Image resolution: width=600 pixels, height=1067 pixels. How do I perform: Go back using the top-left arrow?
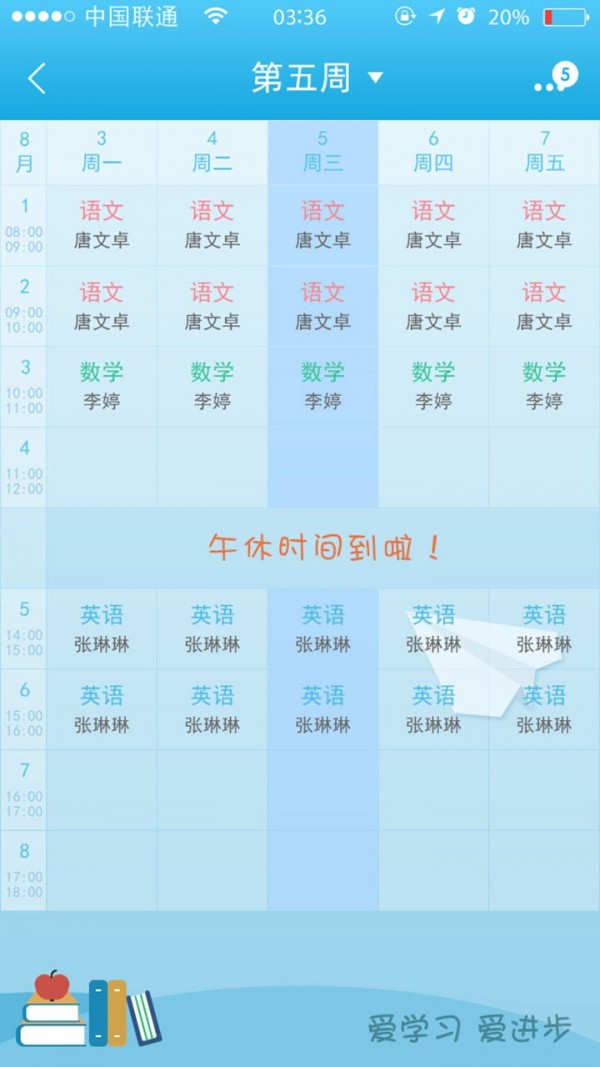point(37,78)
